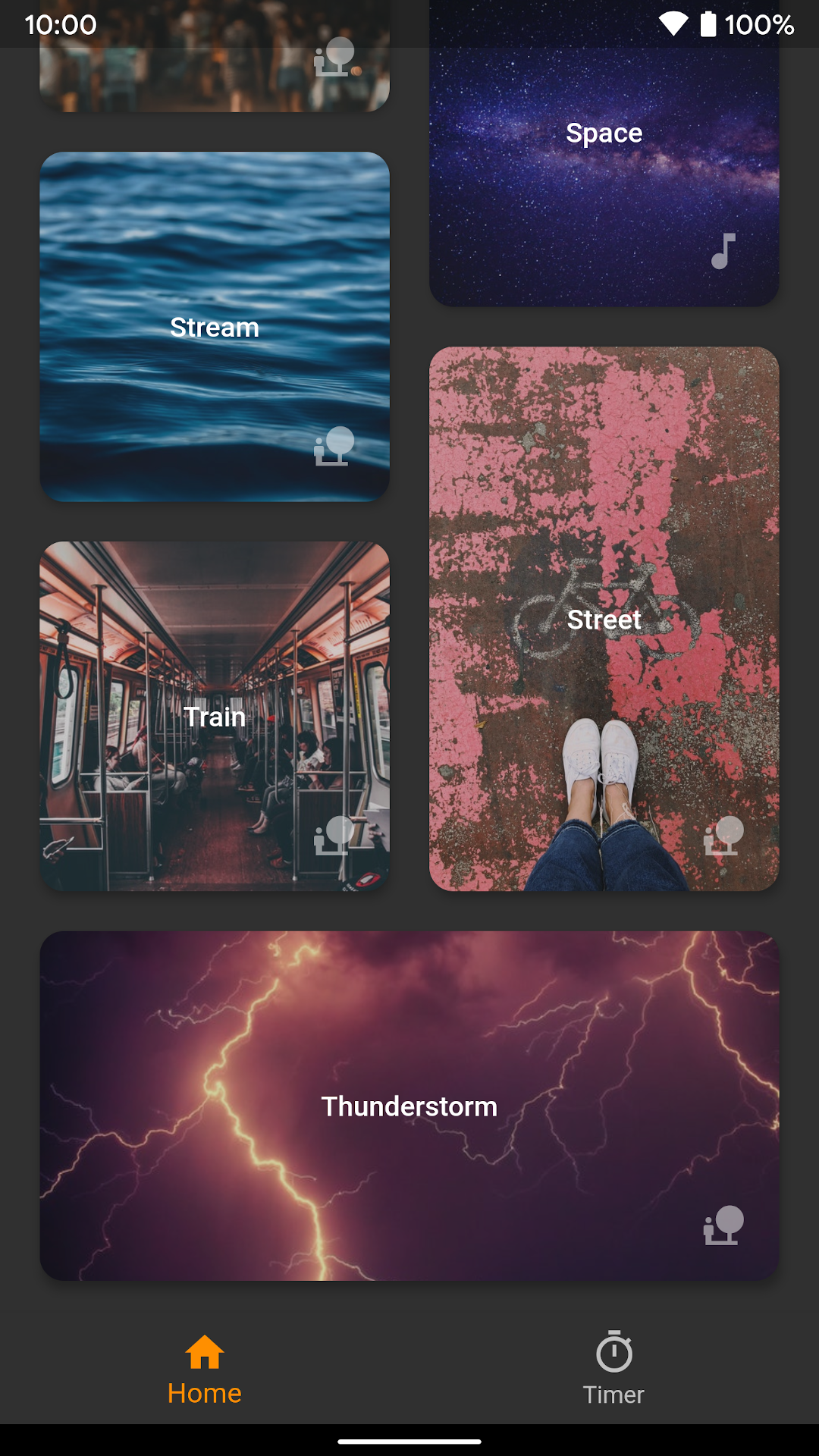Image resolution: width=819 pixels, height=1456 pixels.
Task: Play the Thunderstorm sound card
Action: (x=409, y=1106)
